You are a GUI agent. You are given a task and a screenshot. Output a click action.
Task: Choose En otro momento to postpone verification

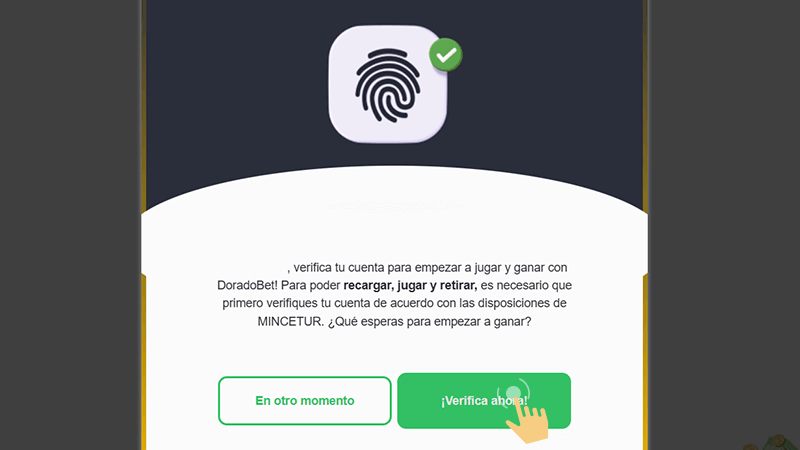(304, 401)
